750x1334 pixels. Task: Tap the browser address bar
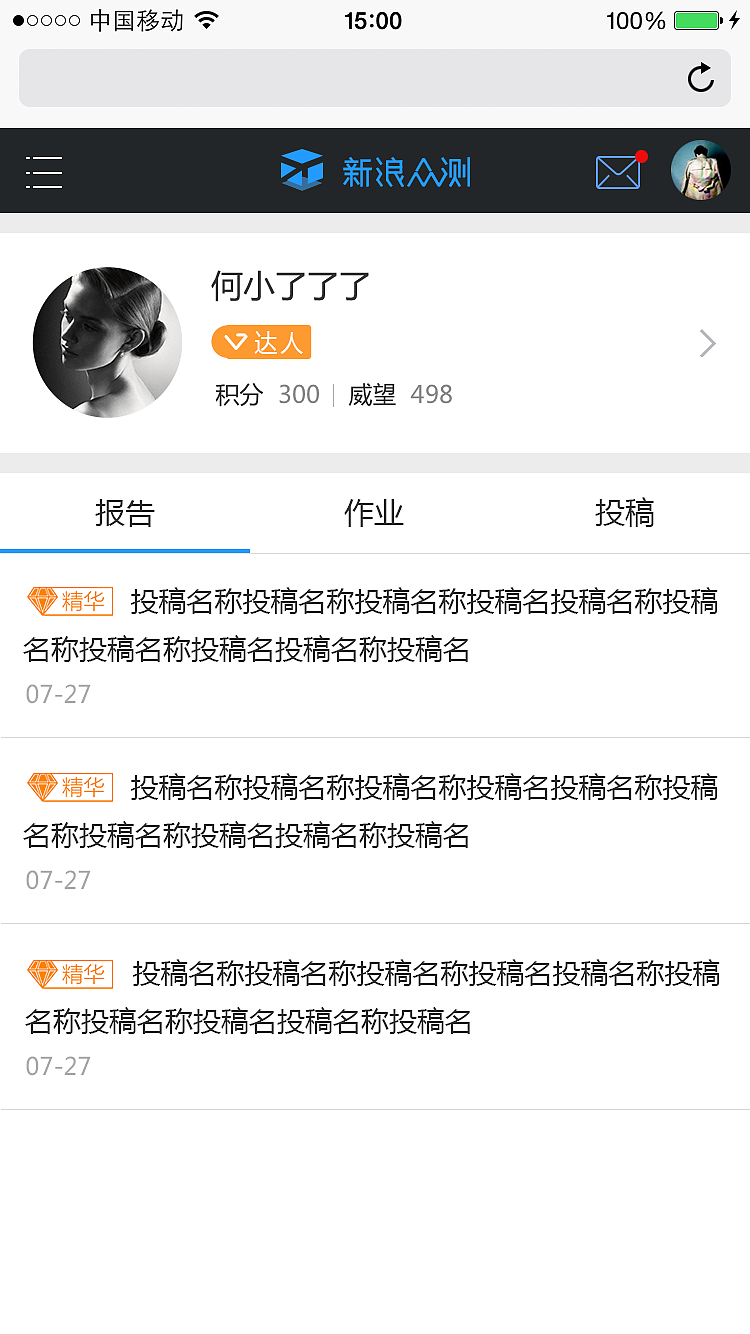[350, 78]
